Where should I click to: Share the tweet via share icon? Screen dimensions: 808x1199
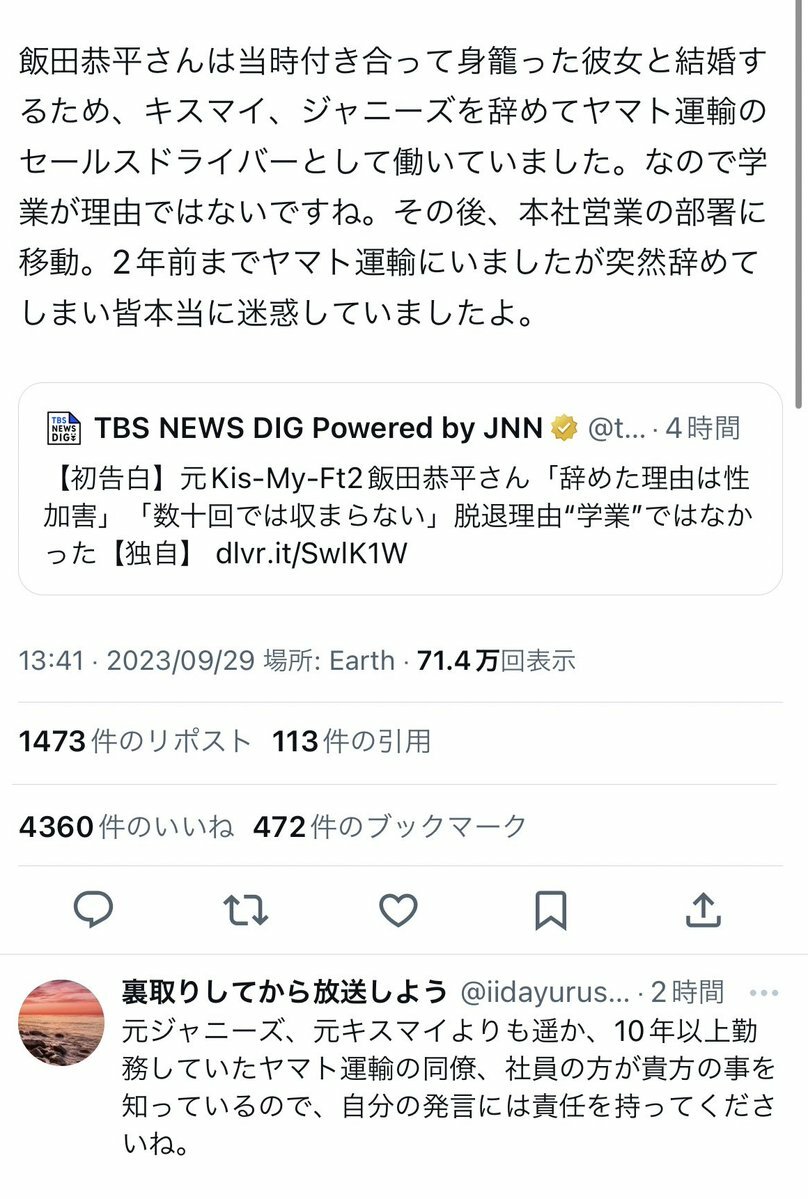tap(702, 909)
